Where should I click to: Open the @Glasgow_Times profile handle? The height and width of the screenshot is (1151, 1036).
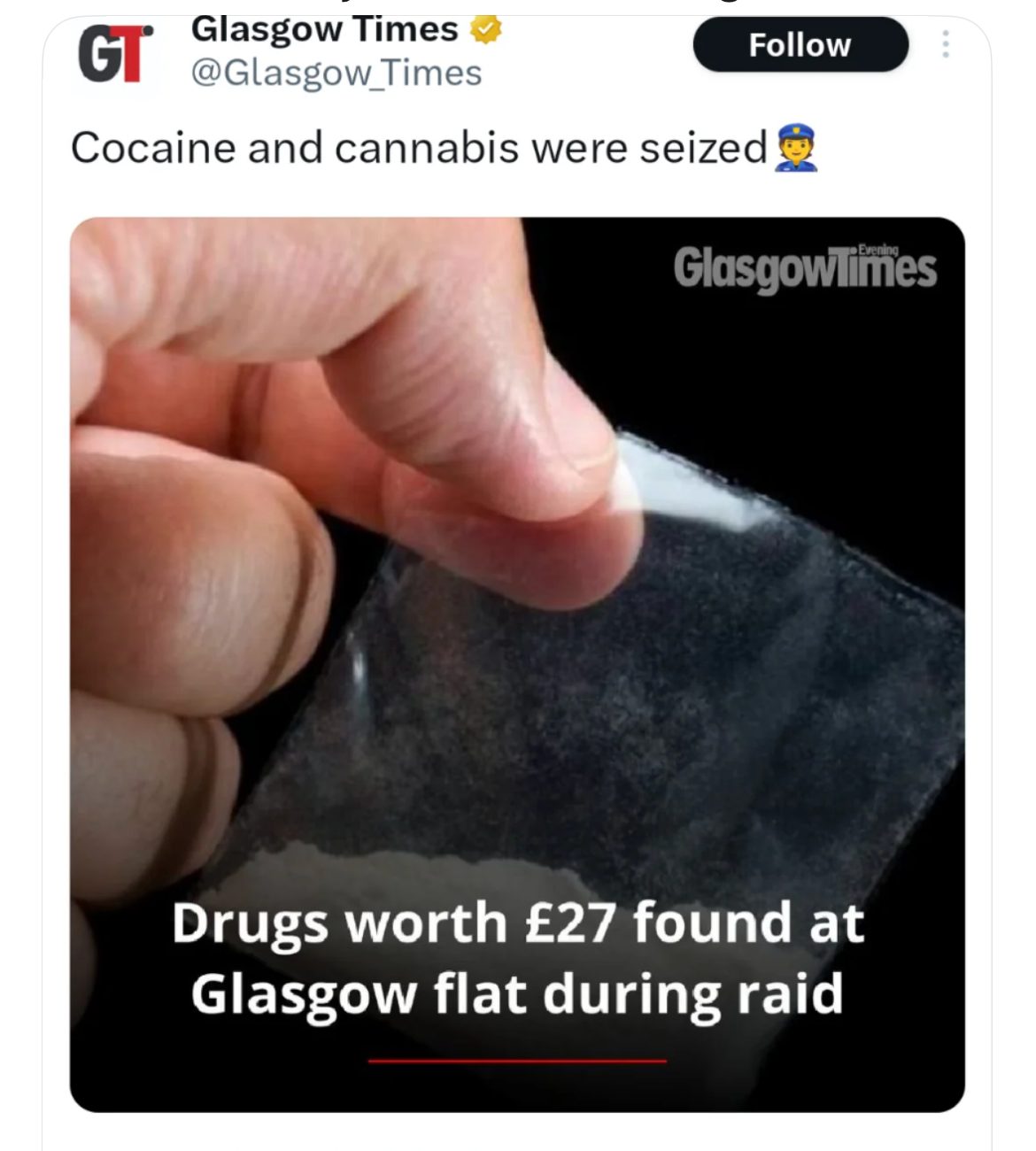click(x=336, y=73)
